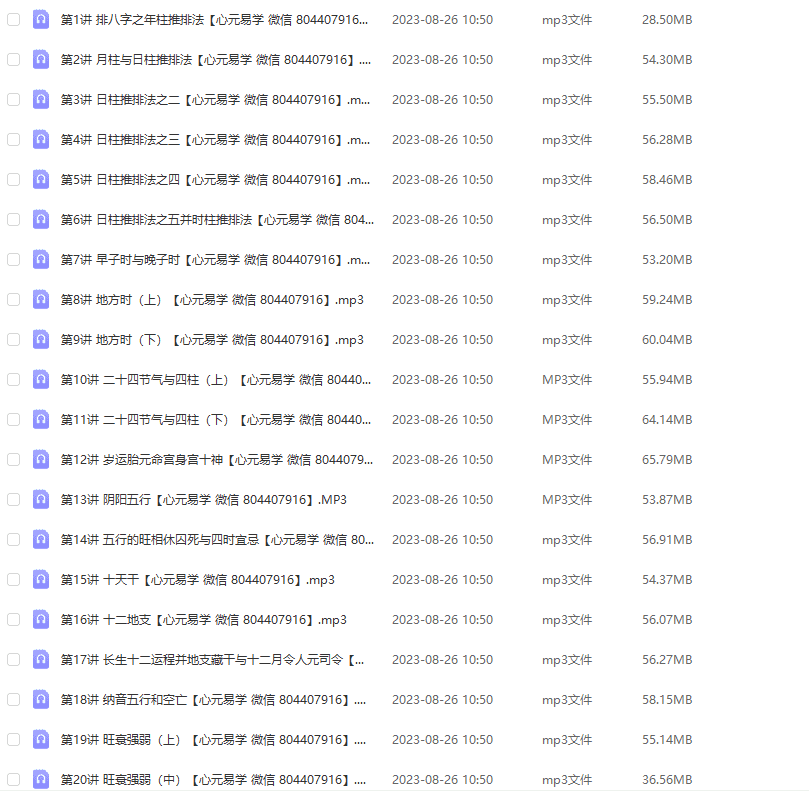The width and height of the screenshot is (809, 796).
Task: Check the box beside 第8讲 地方时（上）
Action: pos(14,300)
